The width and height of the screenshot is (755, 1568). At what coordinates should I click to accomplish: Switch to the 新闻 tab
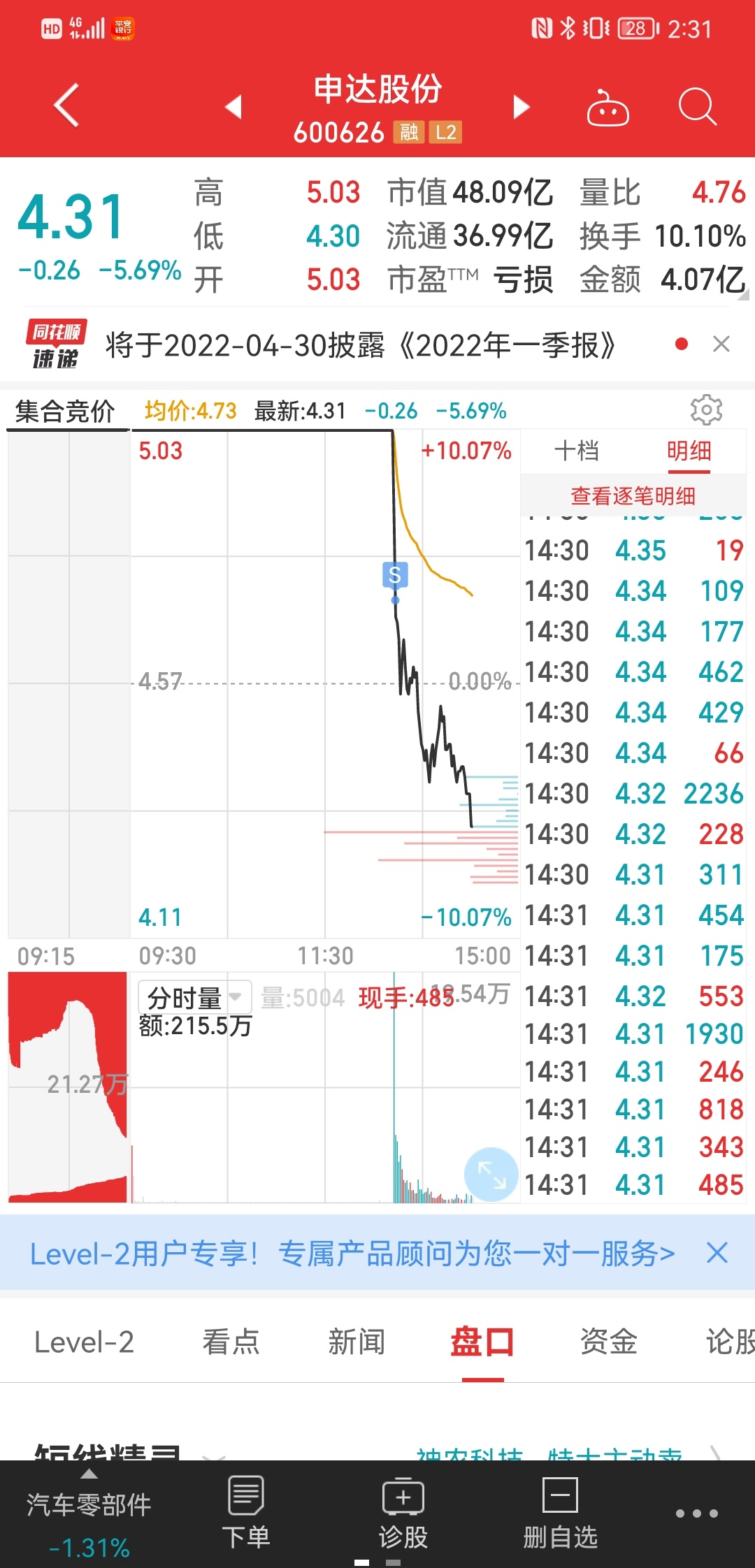coord(357,1342)
